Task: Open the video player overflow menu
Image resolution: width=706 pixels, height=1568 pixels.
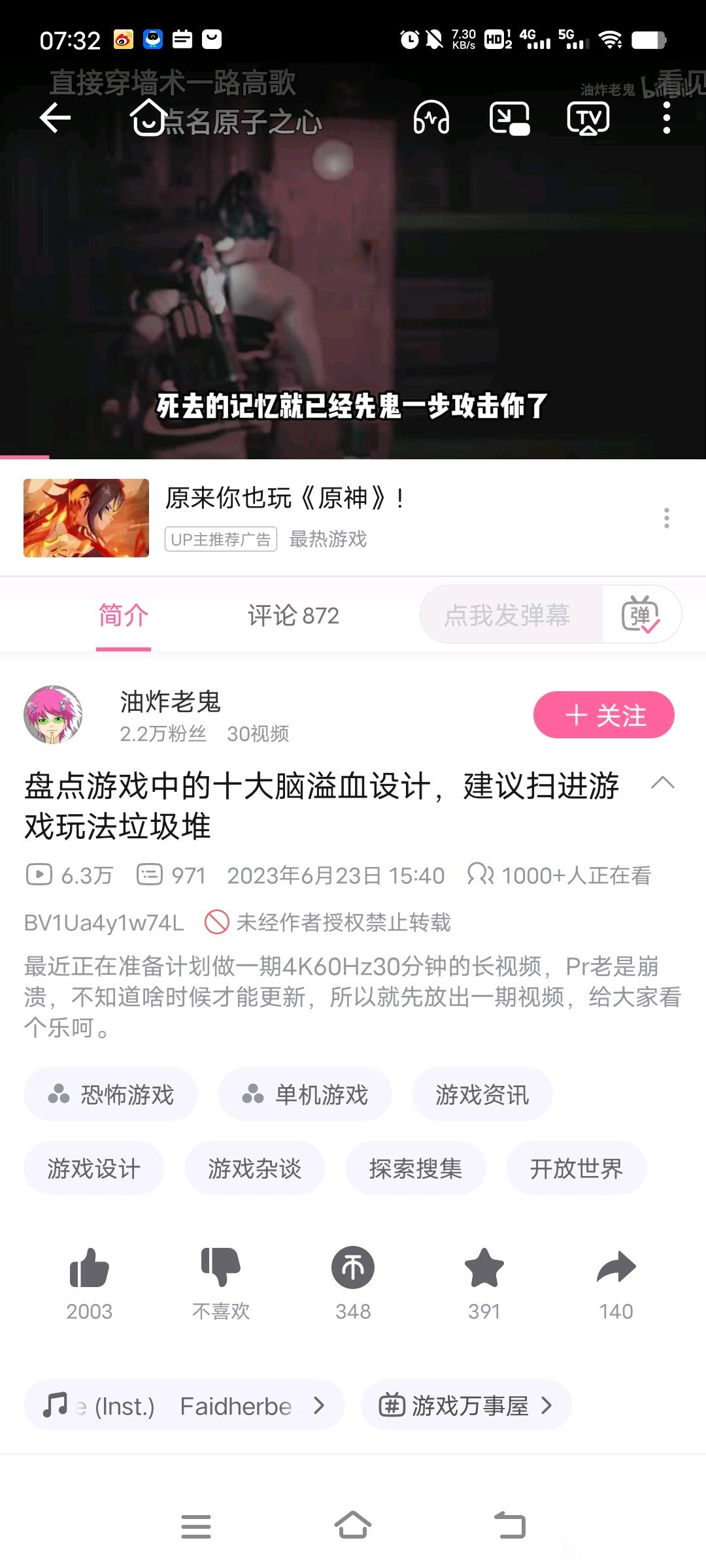Action: (666, 118)
